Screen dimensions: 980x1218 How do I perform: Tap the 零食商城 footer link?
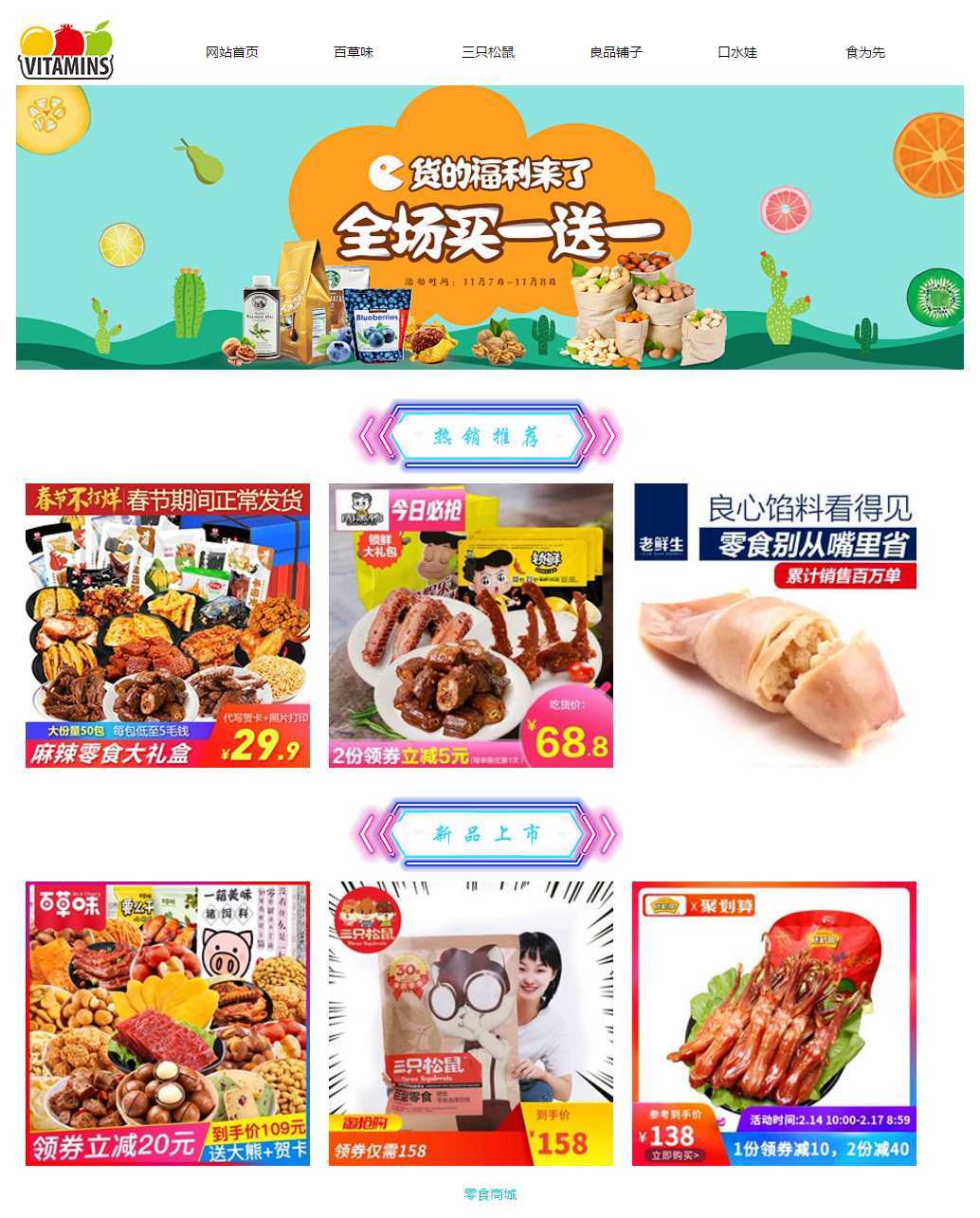490,1194
